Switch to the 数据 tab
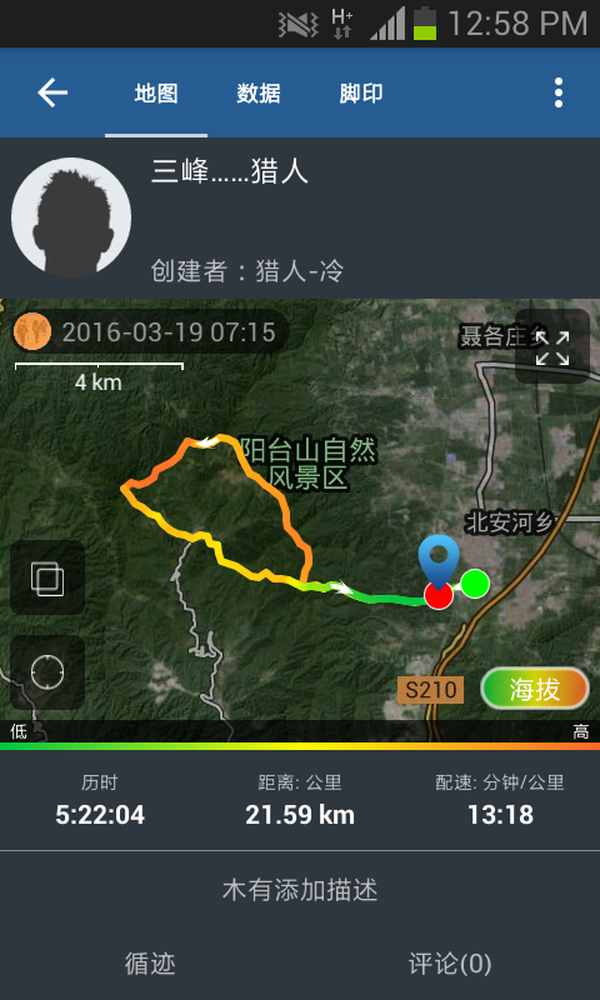The width and height of the screenshot is (600, 1000). (x=258, y=93)
